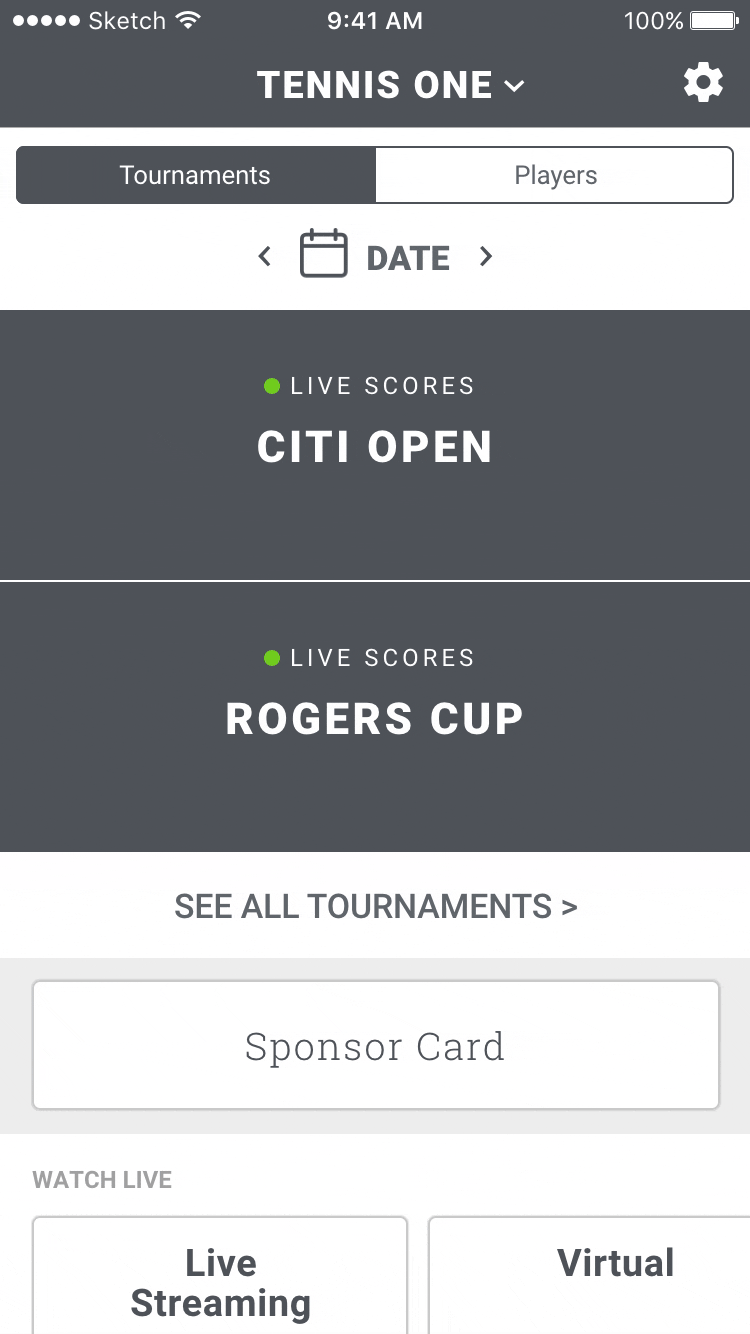Open the Sponsor Card
The width and height of the screenshot is (750, 1334).
pos(376,1045)
